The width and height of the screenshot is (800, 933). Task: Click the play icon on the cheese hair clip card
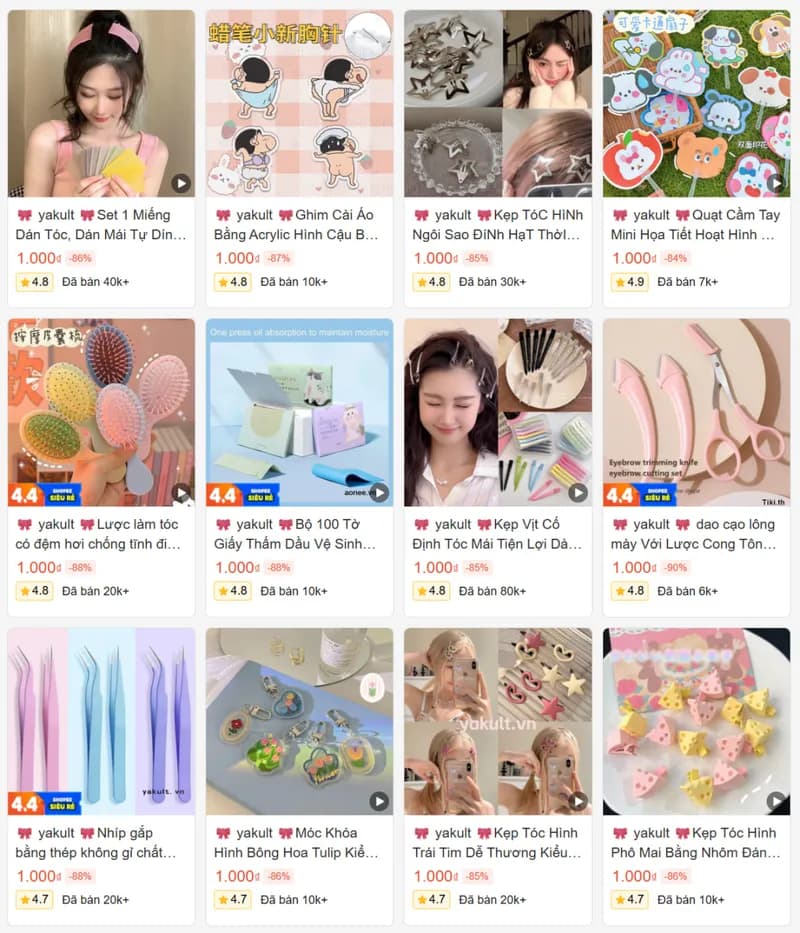tap(778, 801)
